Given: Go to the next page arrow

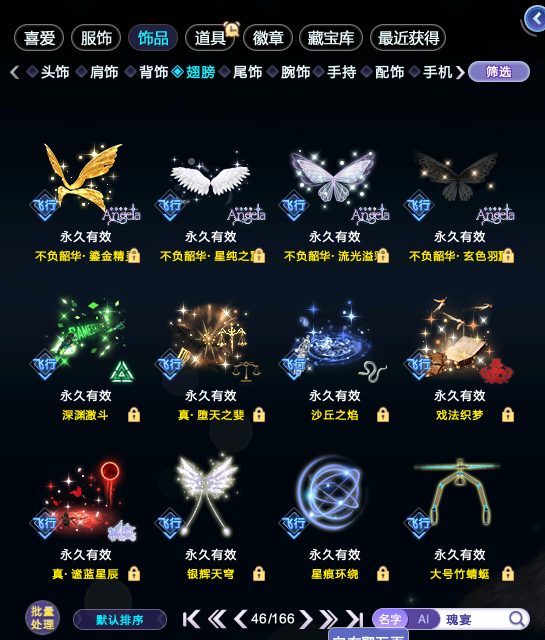Looking at the screenshot, I should click(305, 619).
